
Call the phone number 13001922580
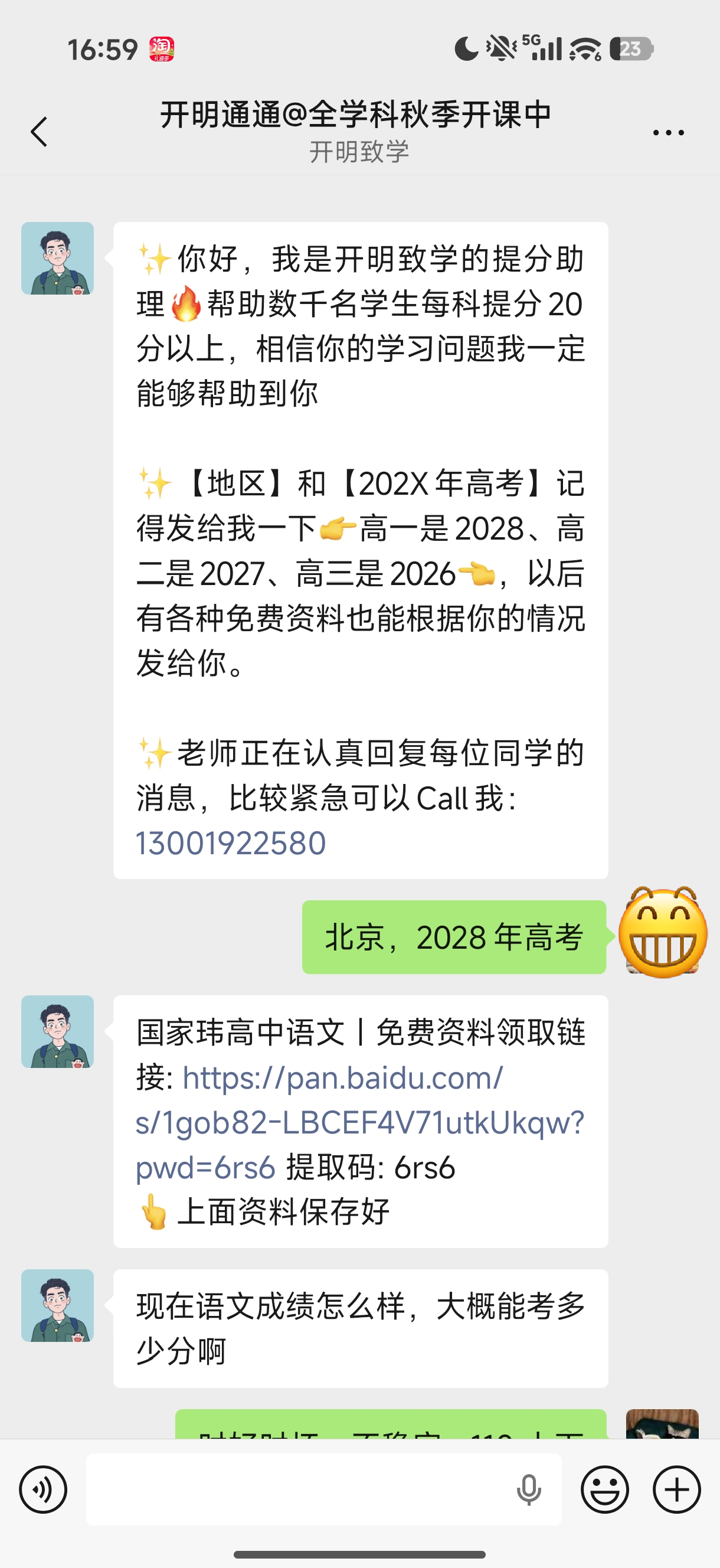coord(231,844)
